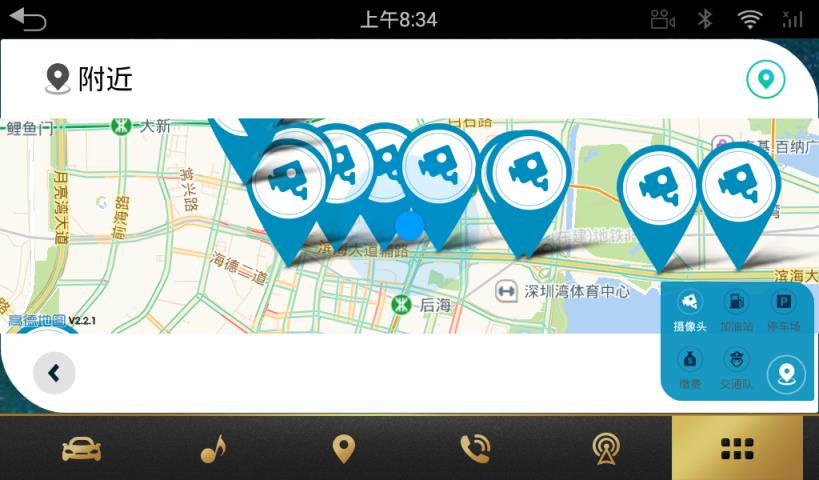
Task: Tap the left chevron button below the map
Action: pos(54,374)
